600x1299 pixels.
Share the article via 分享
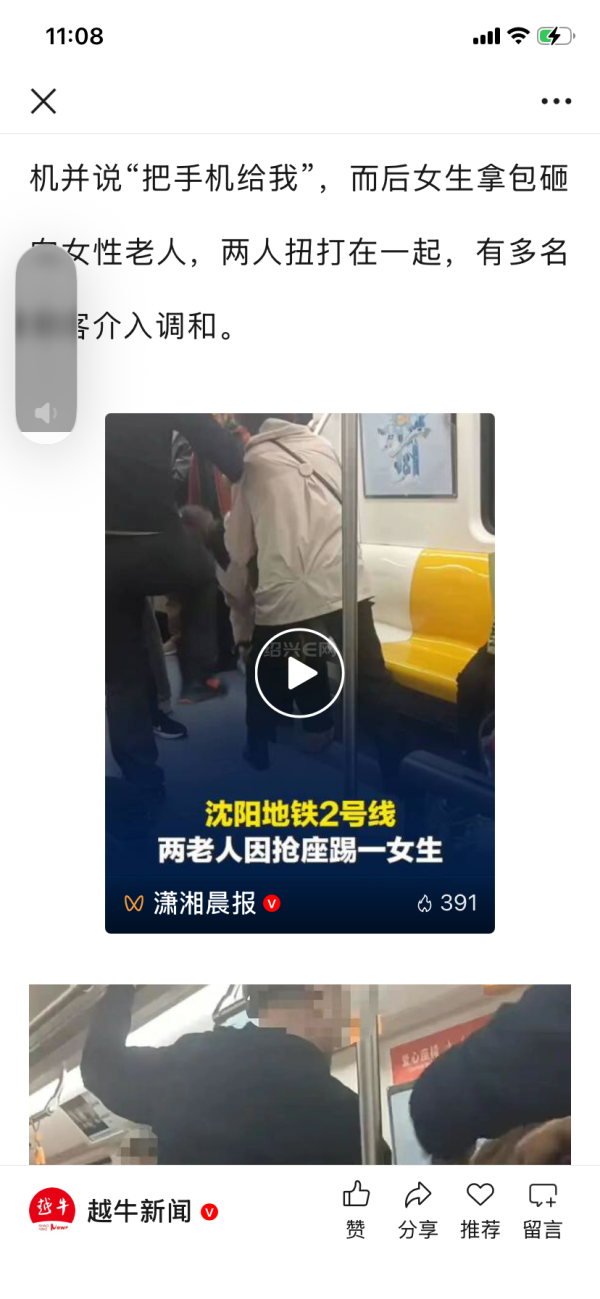click(x=418, y=1208)
